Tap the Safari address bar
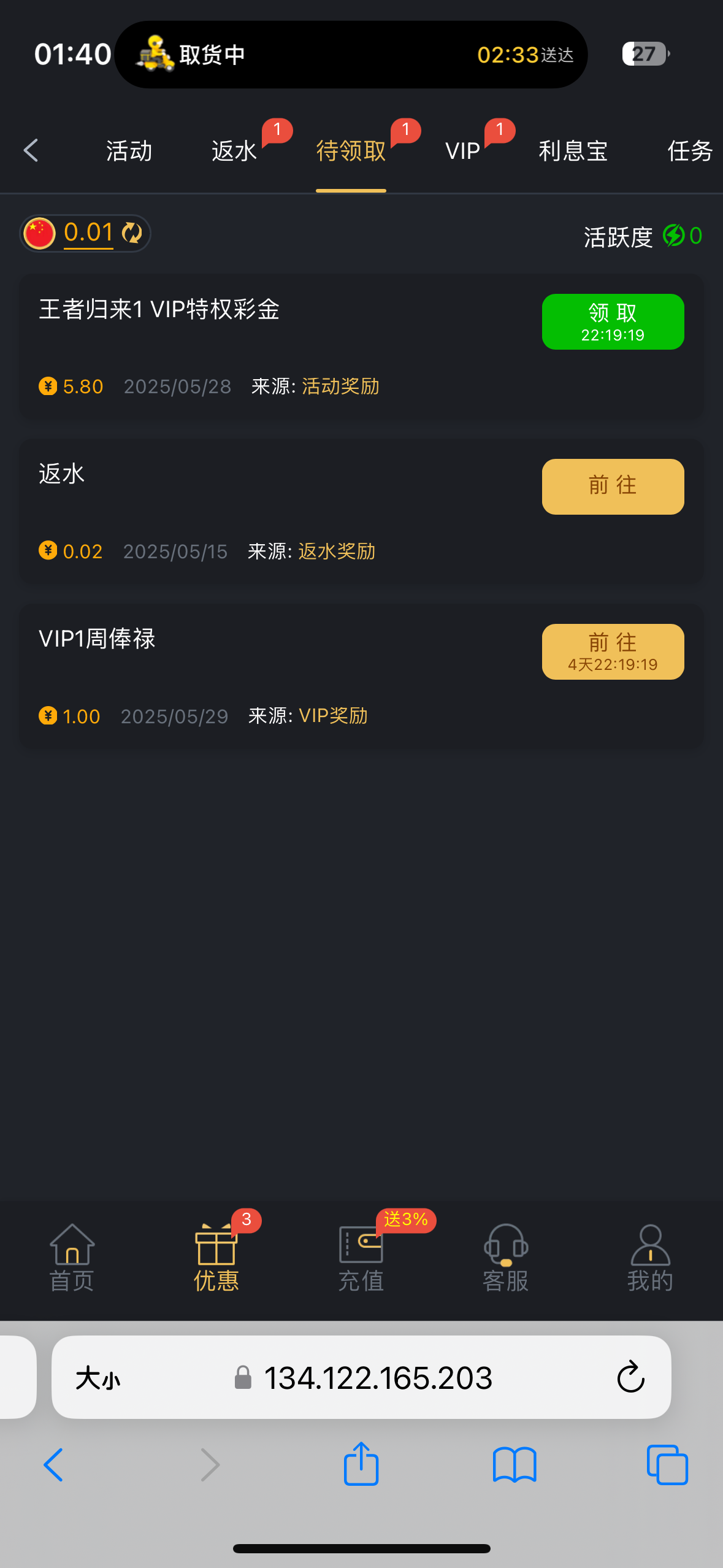Screen dimensions: 723x1568 378,1377
